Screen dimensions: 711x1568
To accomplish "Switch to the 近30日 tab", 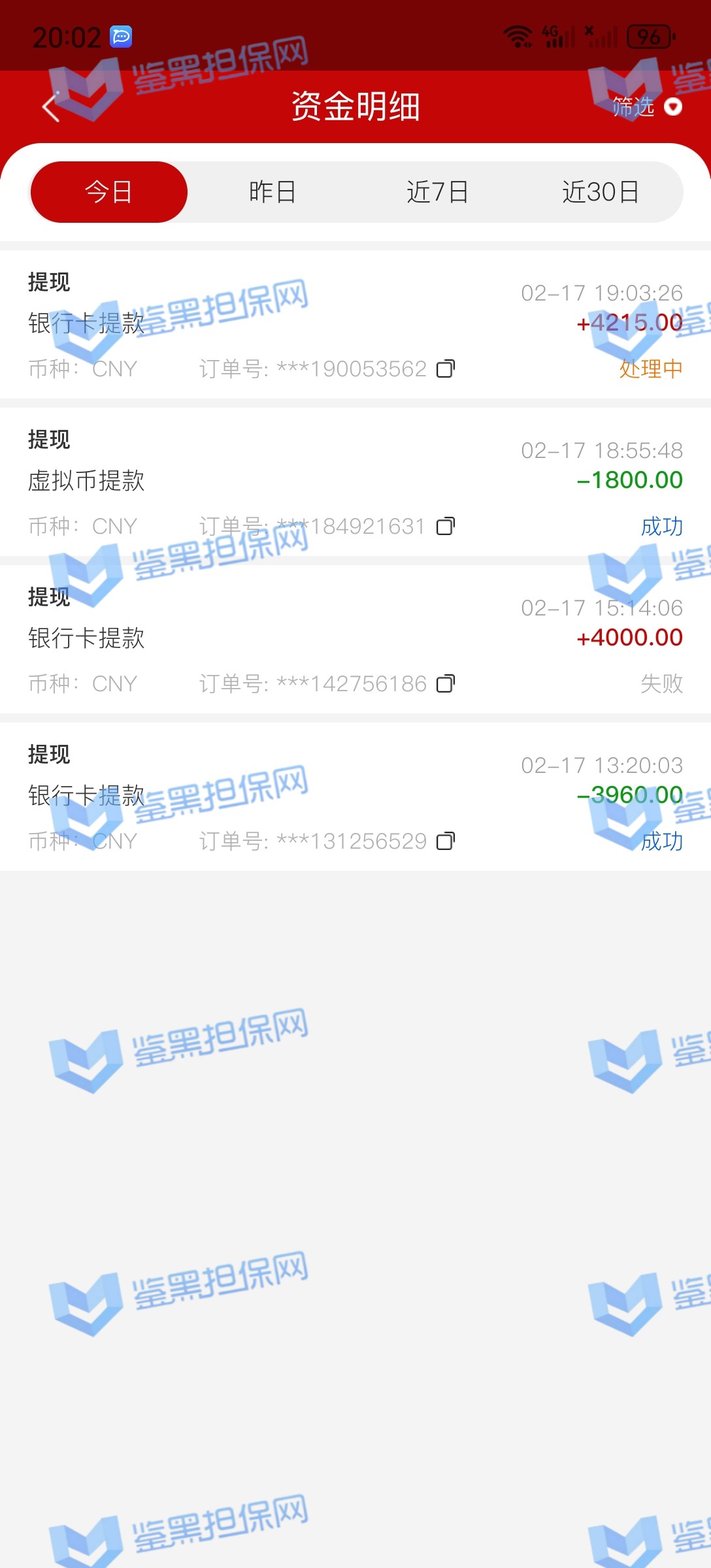I will click(601, 192).
